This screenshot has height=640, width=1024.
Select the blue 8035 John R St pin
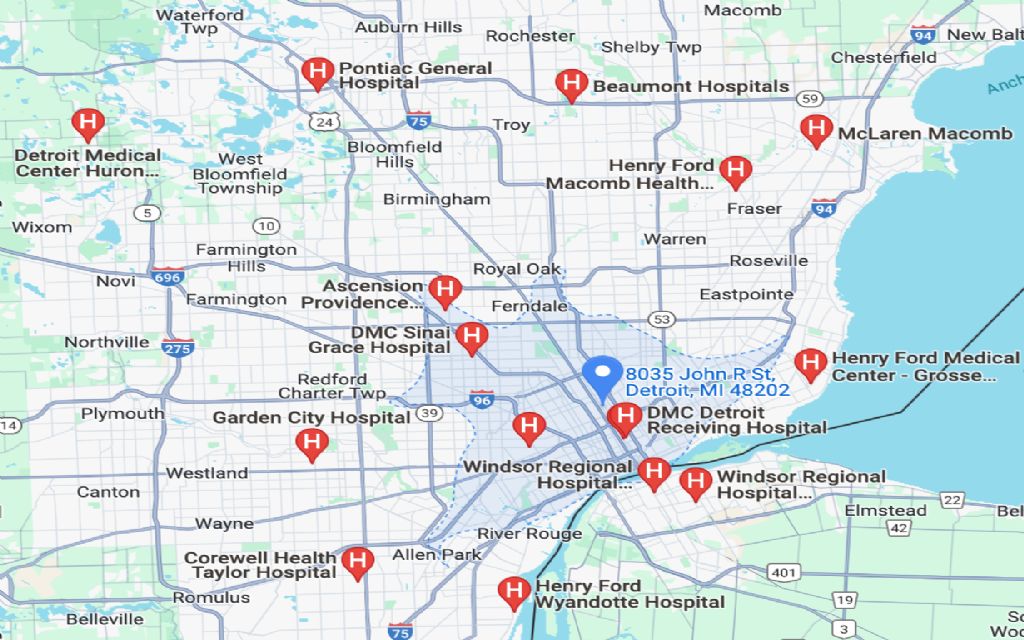602,376
